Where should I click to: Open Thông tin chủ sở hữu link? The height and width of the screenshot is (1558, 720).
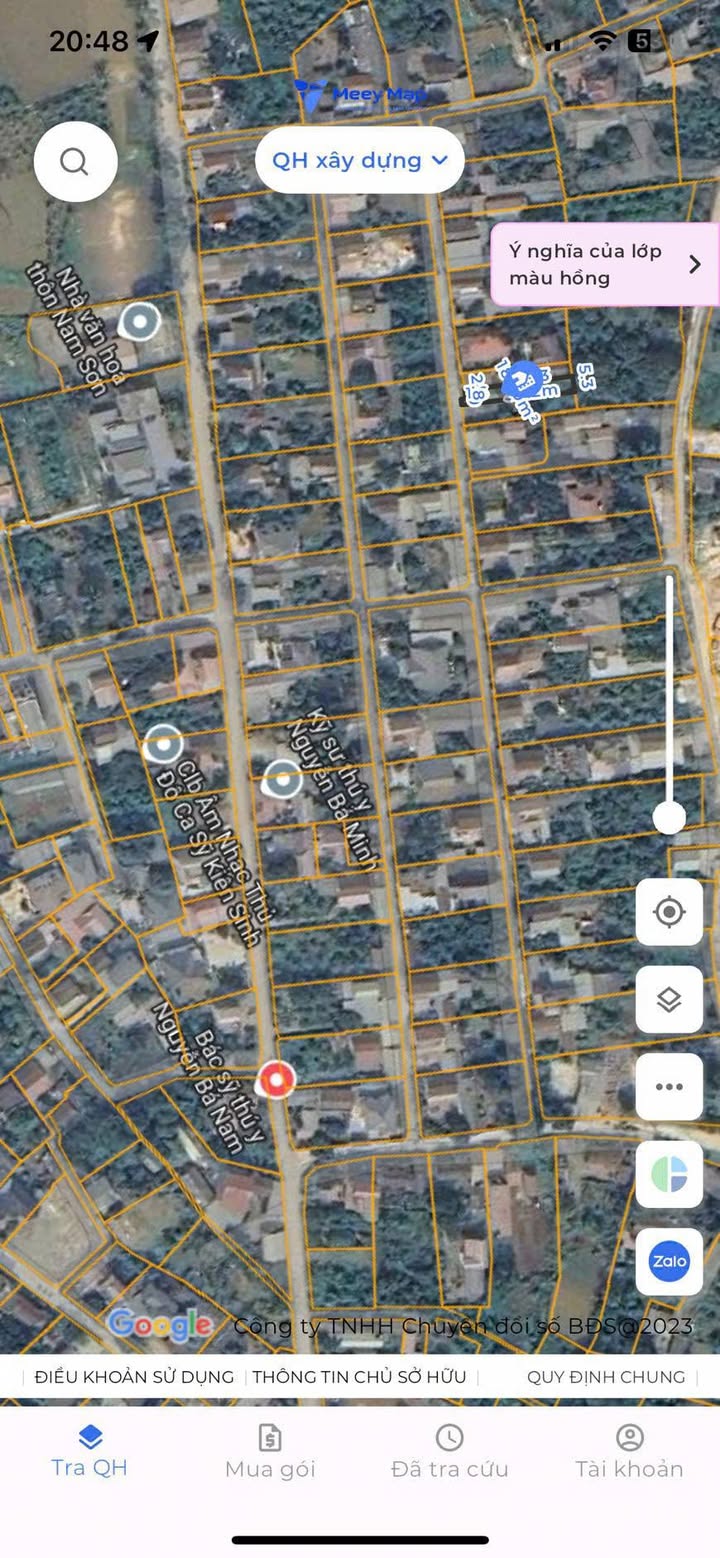359,1377
